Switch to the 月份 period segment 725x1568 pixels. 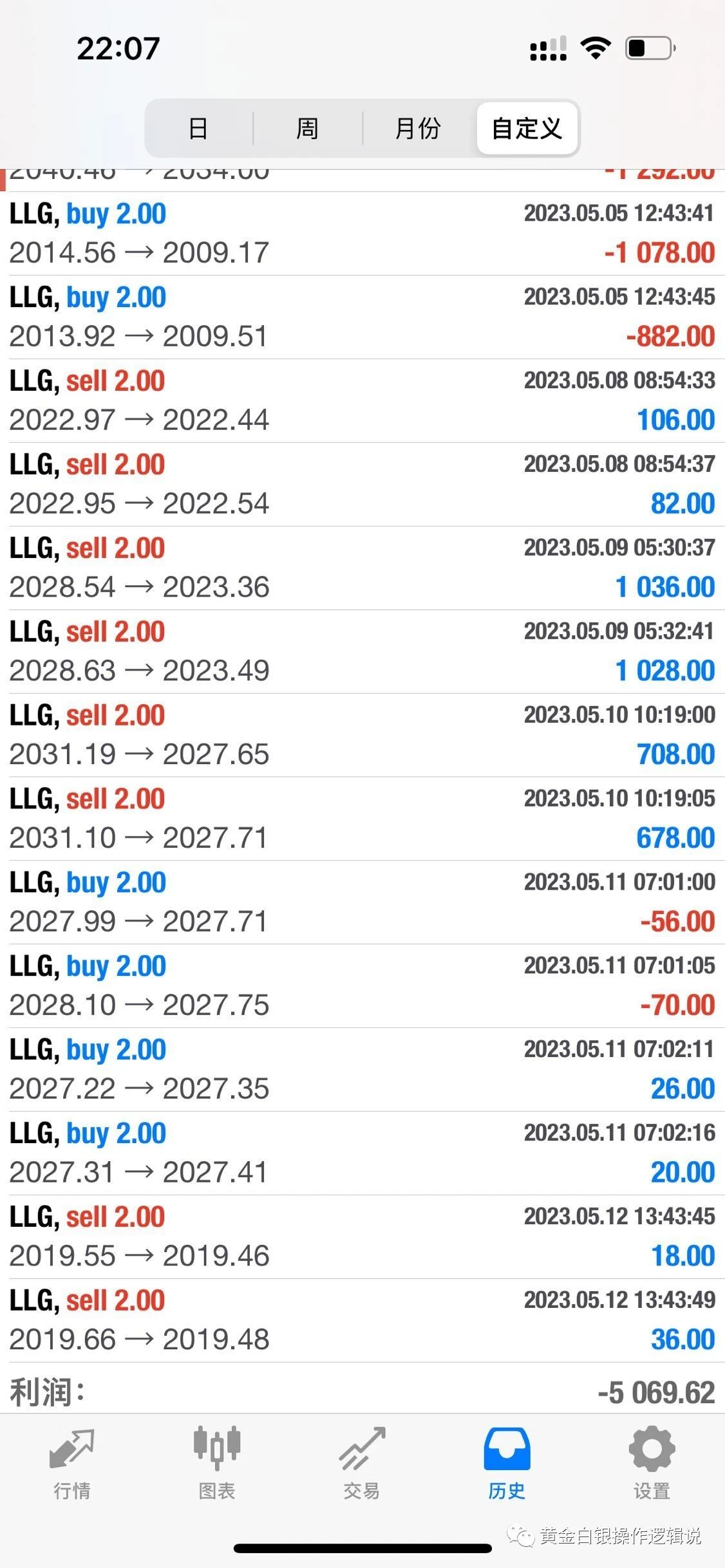click(x=419, y=128)
